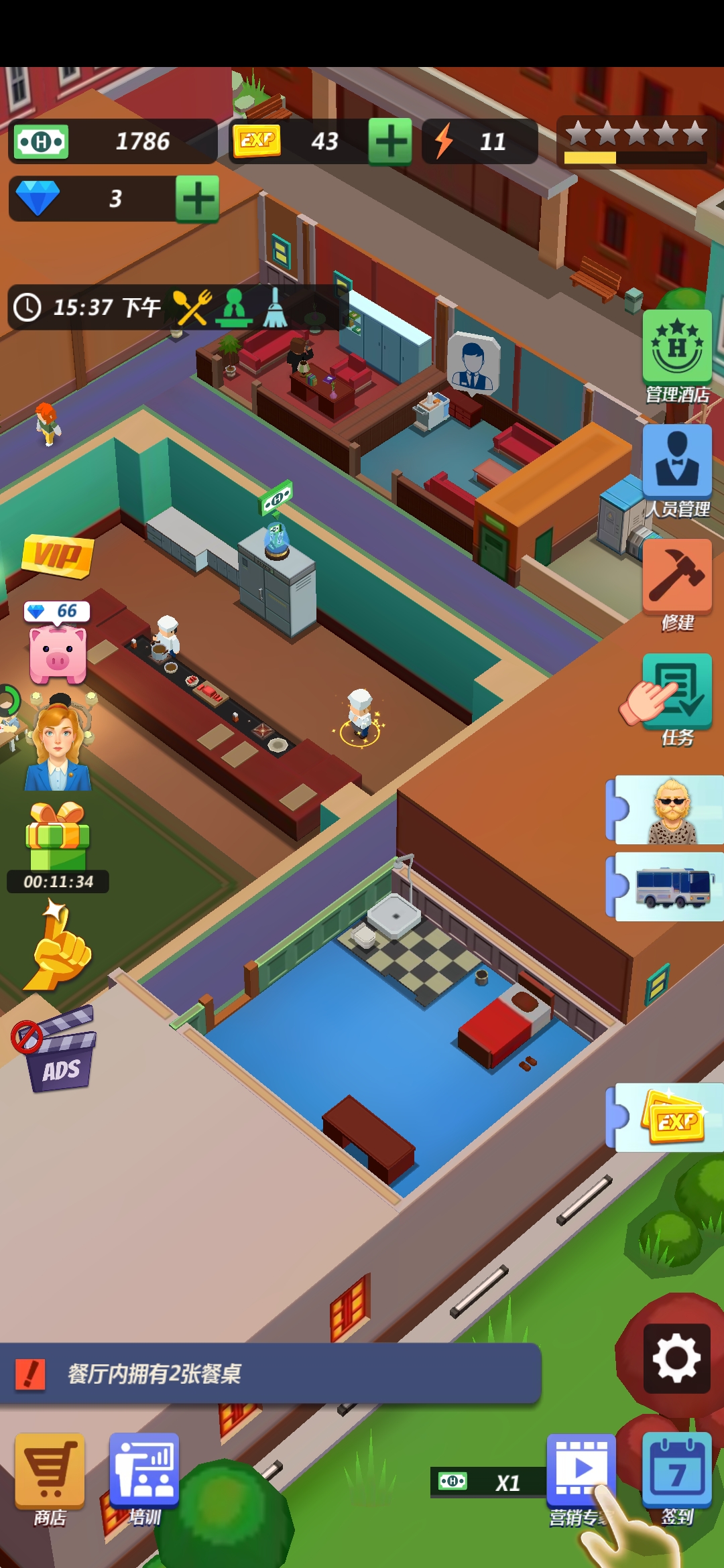Open the 培训 training screen
The width and height of the screenshot is (724, 1568).
pos(144,1471)
